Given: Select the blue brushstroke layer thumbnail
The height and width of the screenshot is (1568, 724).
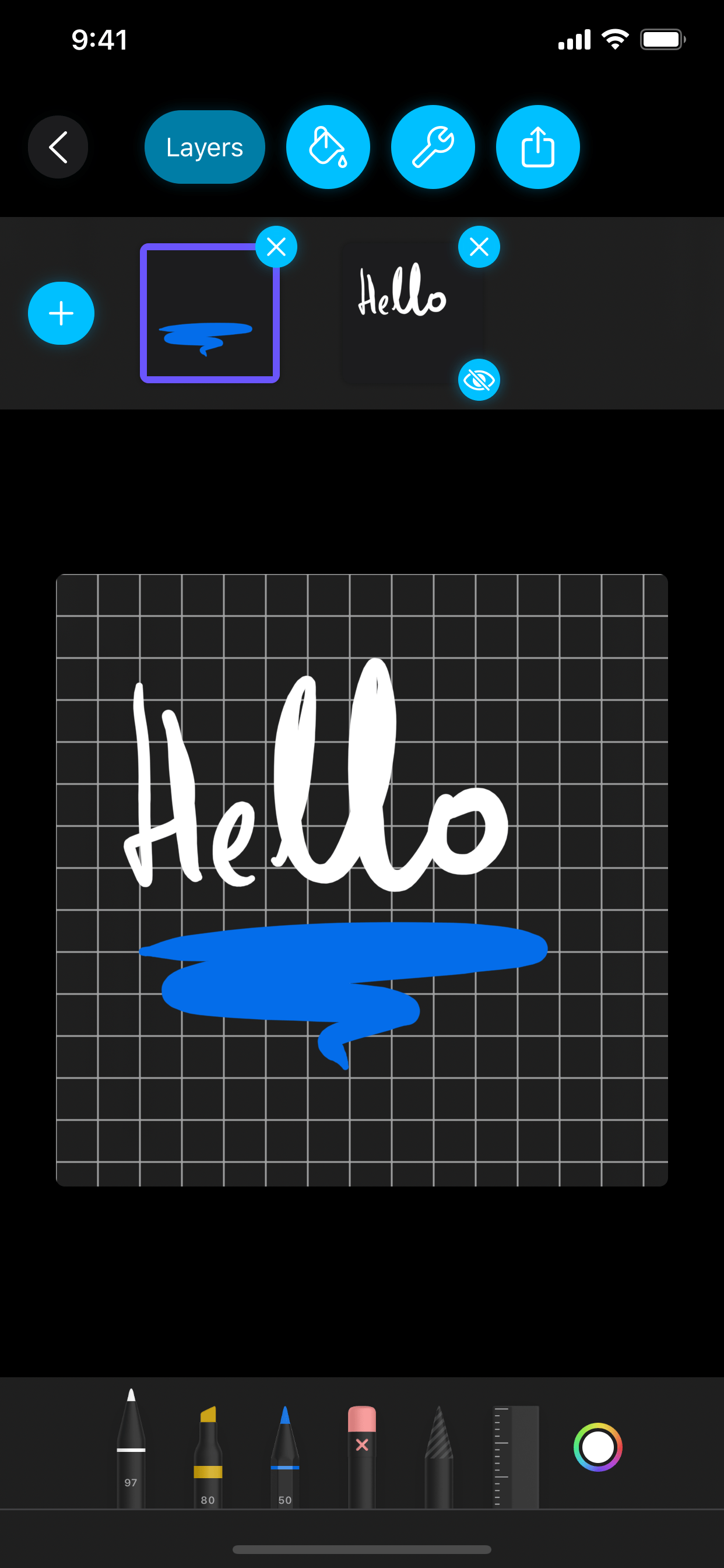Looking at the screenshot, I should click(209, 313).
